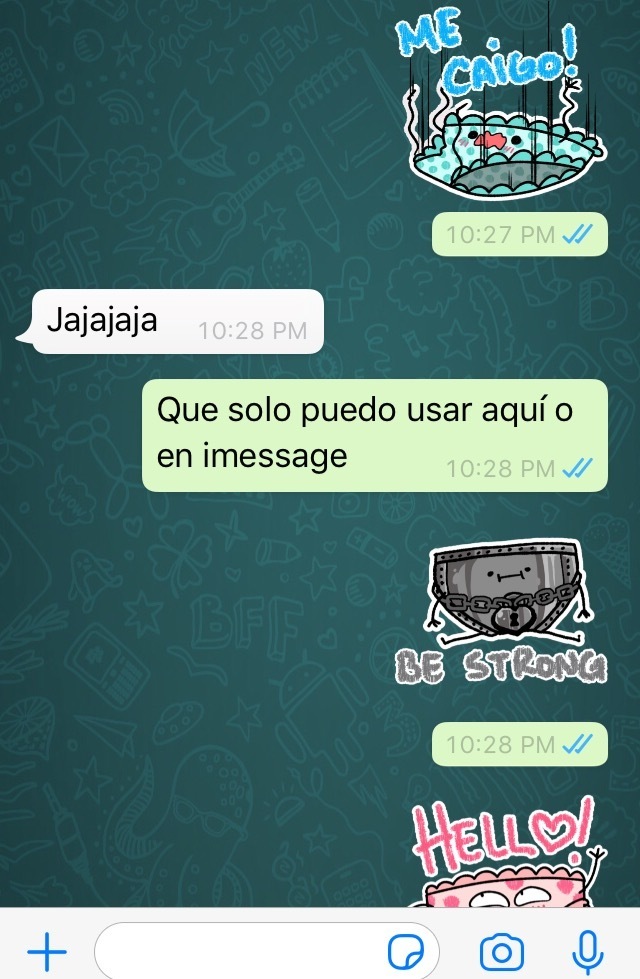Open the sticker picker icon
The image size is (640, 979).
click(404, 948)
